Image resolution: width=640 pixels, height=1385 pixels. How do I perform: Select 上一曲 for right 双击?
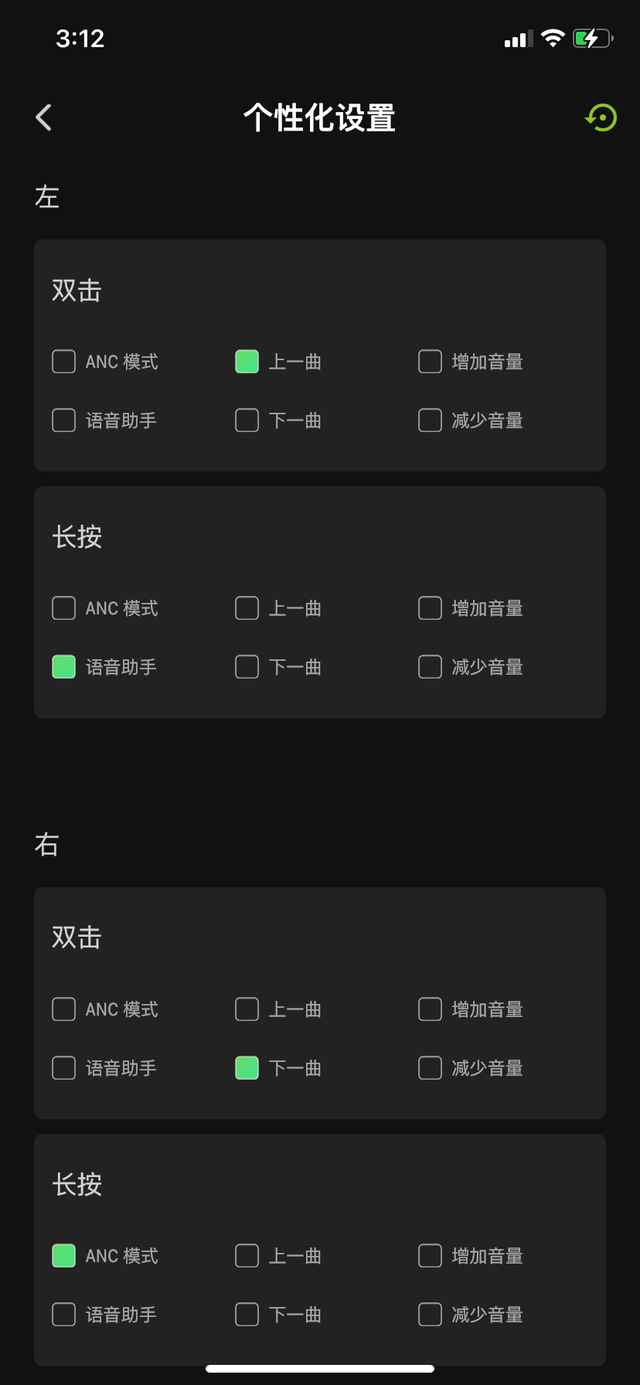pyautogui.click(x=247, y=1010)
